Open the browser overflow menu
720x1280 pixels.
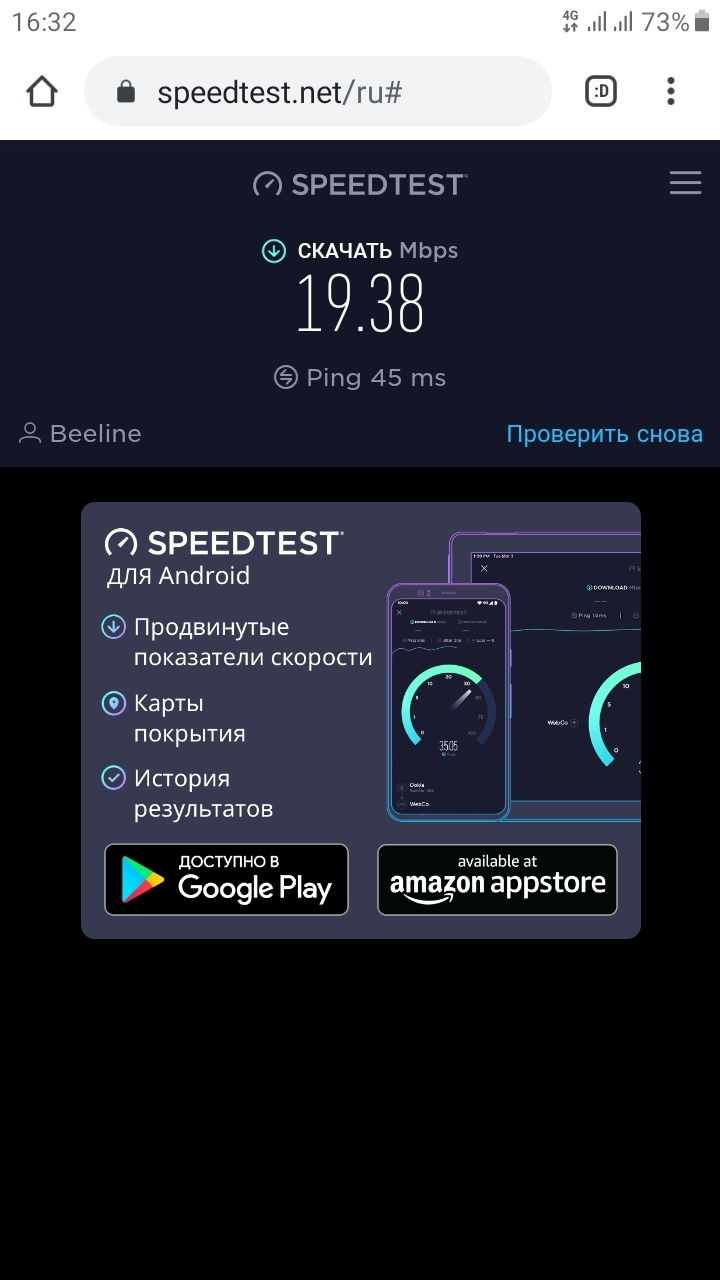tap(671, 92)
